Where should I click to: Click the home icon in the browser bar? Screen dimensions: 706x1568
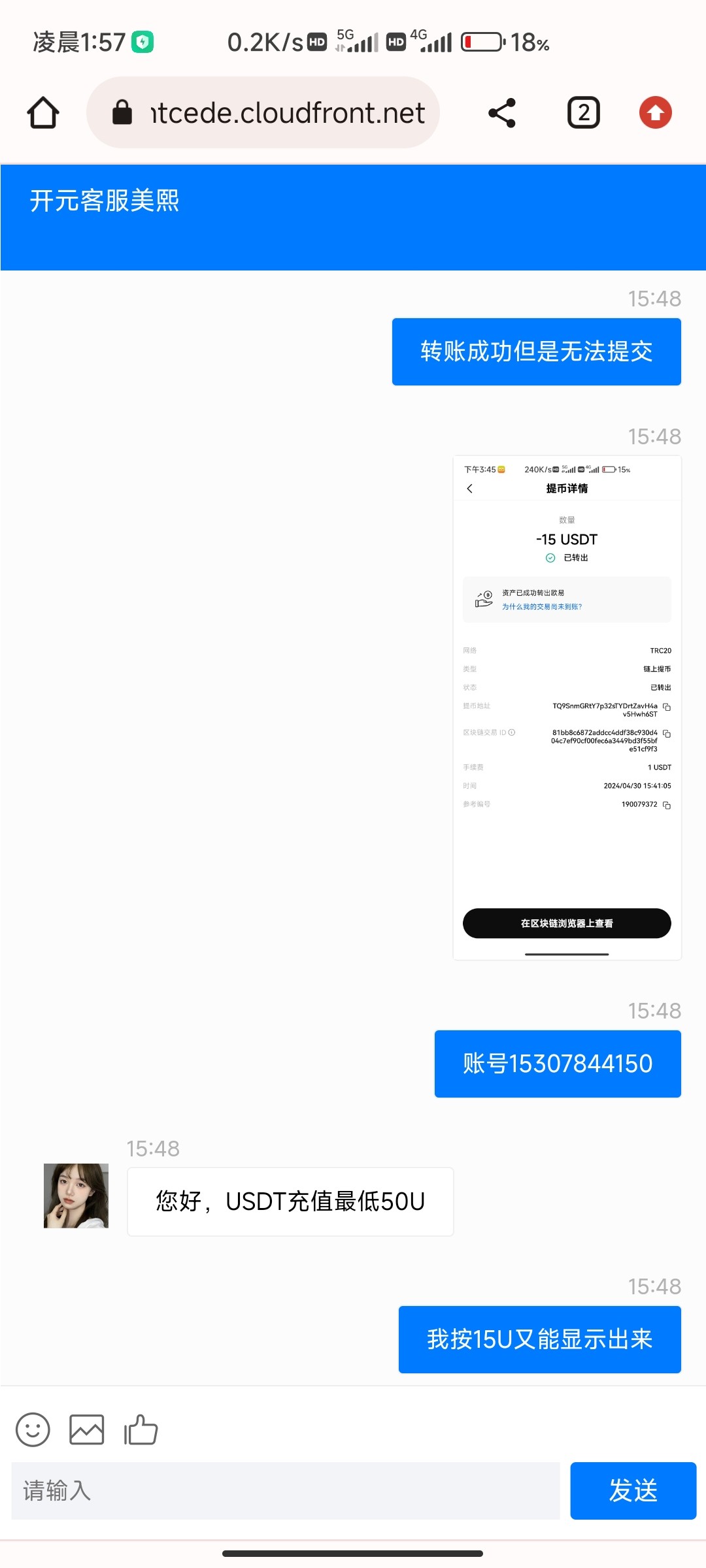[42, 112]
